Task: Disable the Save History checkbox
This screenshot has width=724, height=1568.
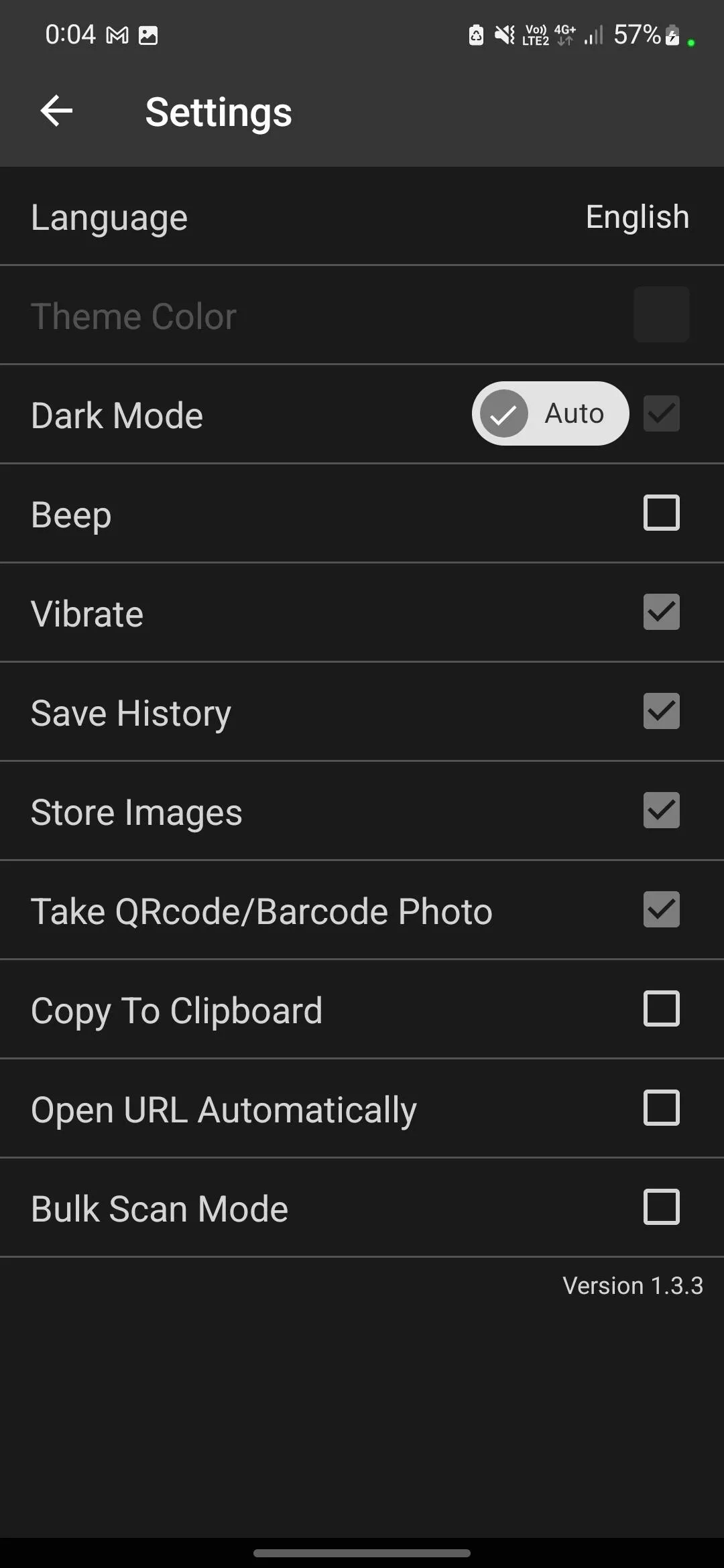Action: coord(662,711)
